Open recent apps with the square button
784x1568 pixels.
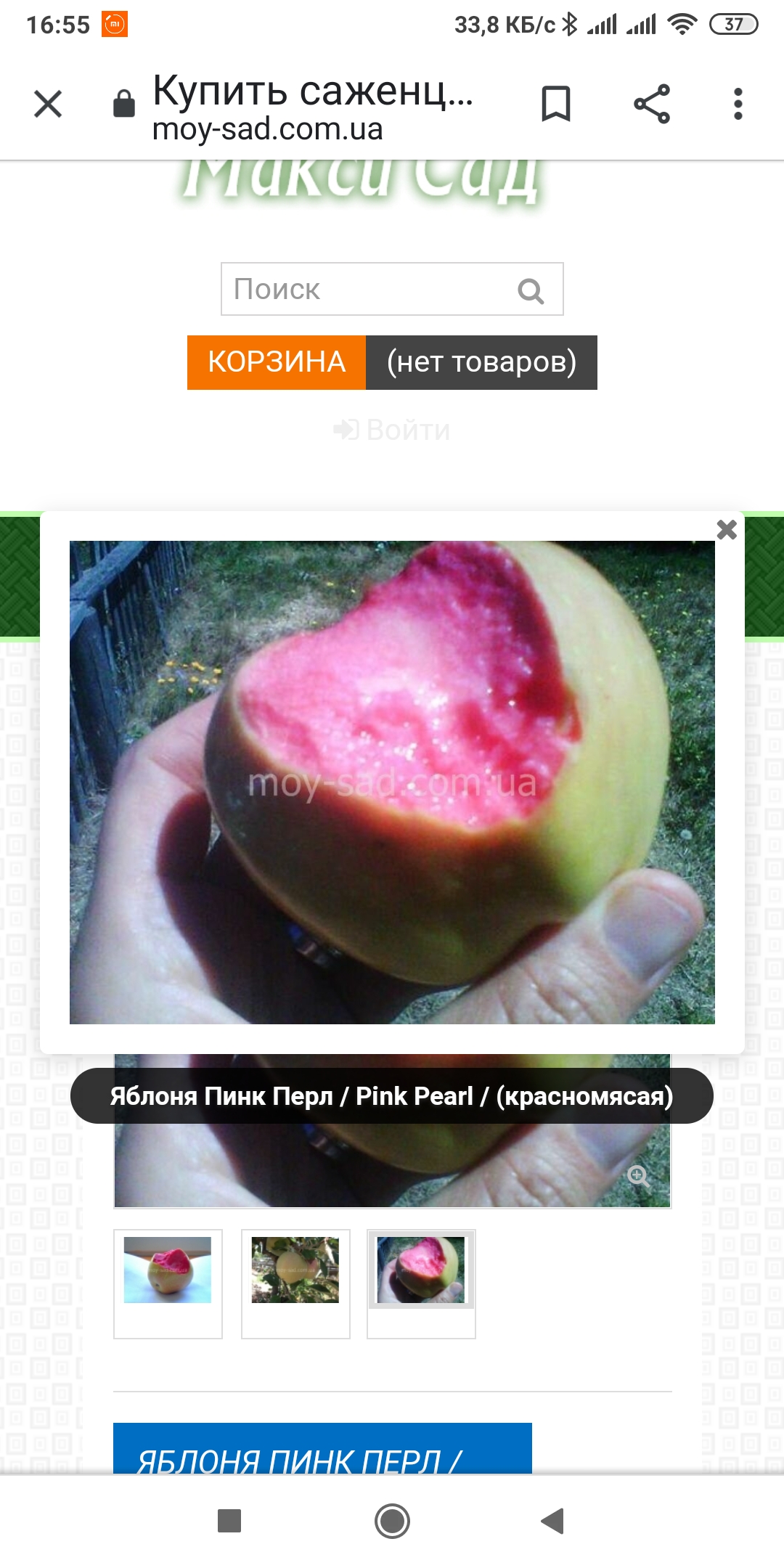tap(229, 1521)
